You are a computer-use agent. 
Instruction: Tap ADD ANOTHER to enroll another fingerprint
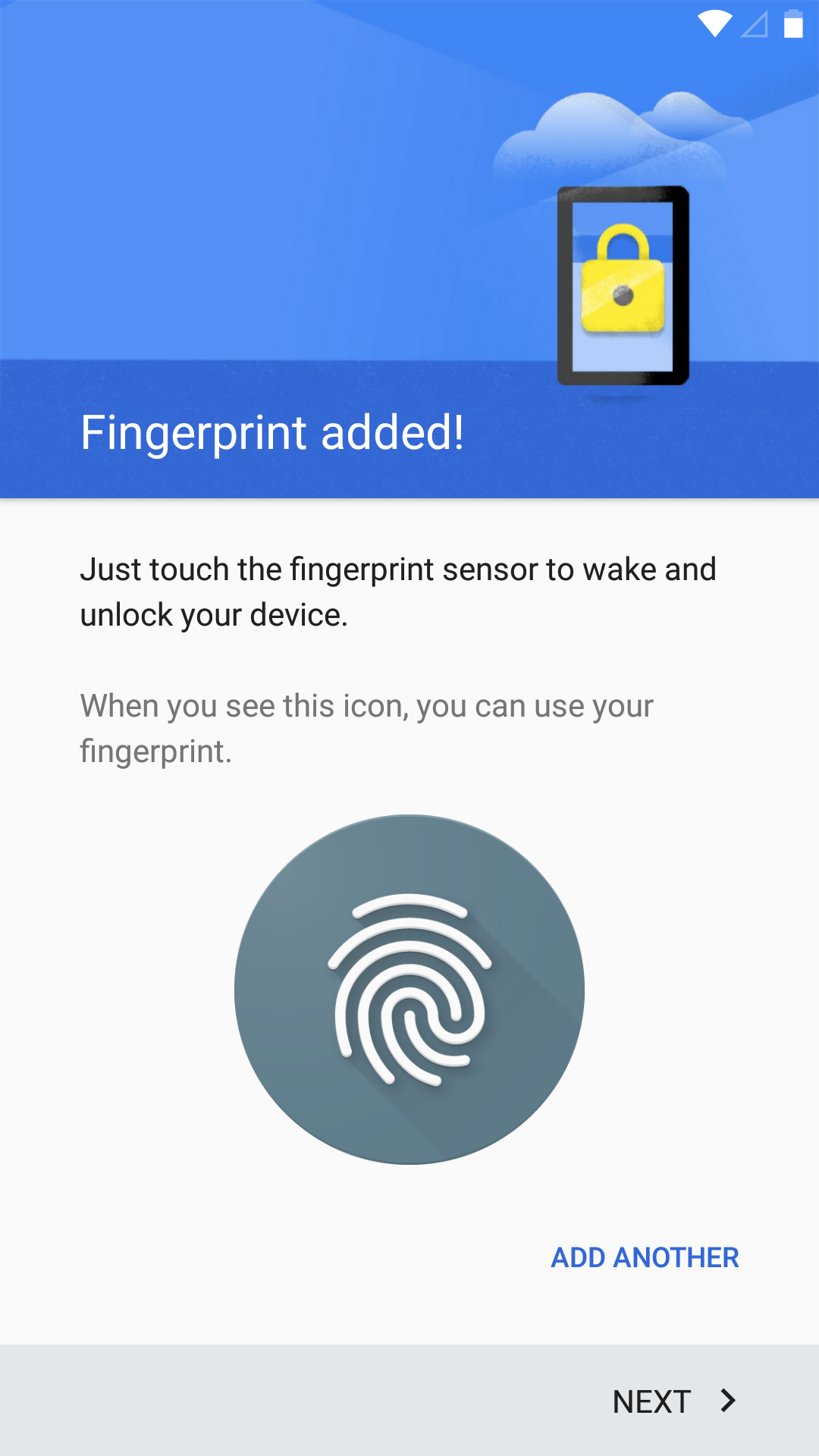[645, 1257]
